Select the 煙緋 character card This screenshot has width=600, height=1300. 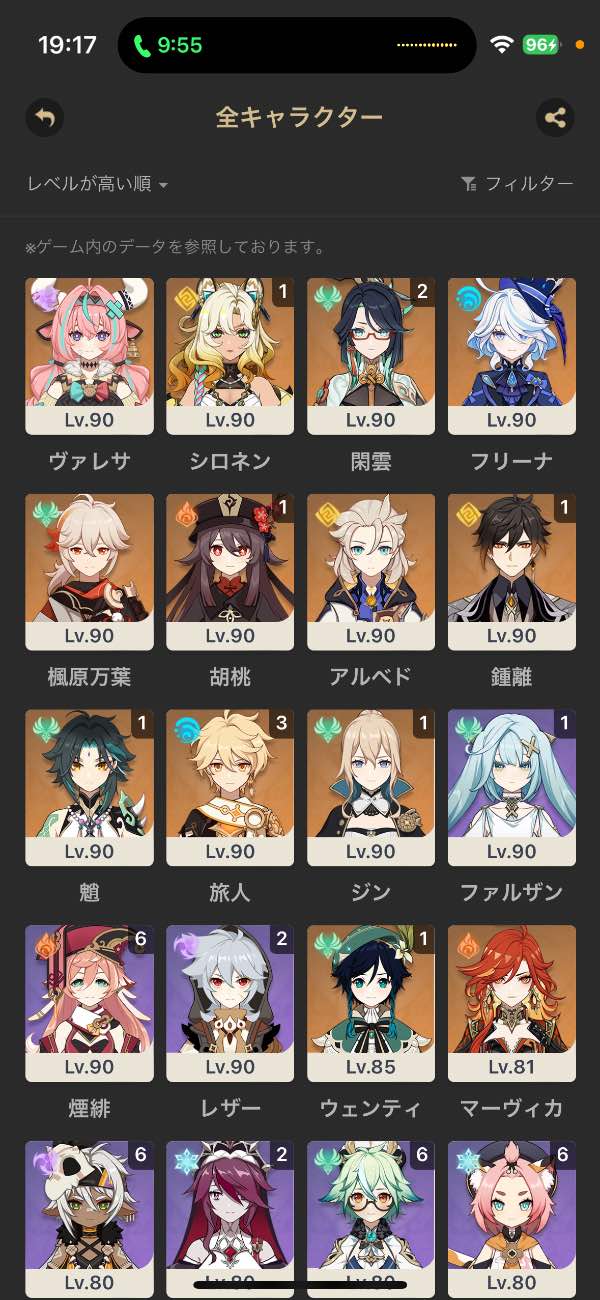pyautogui.click(x=89, y=1003)
